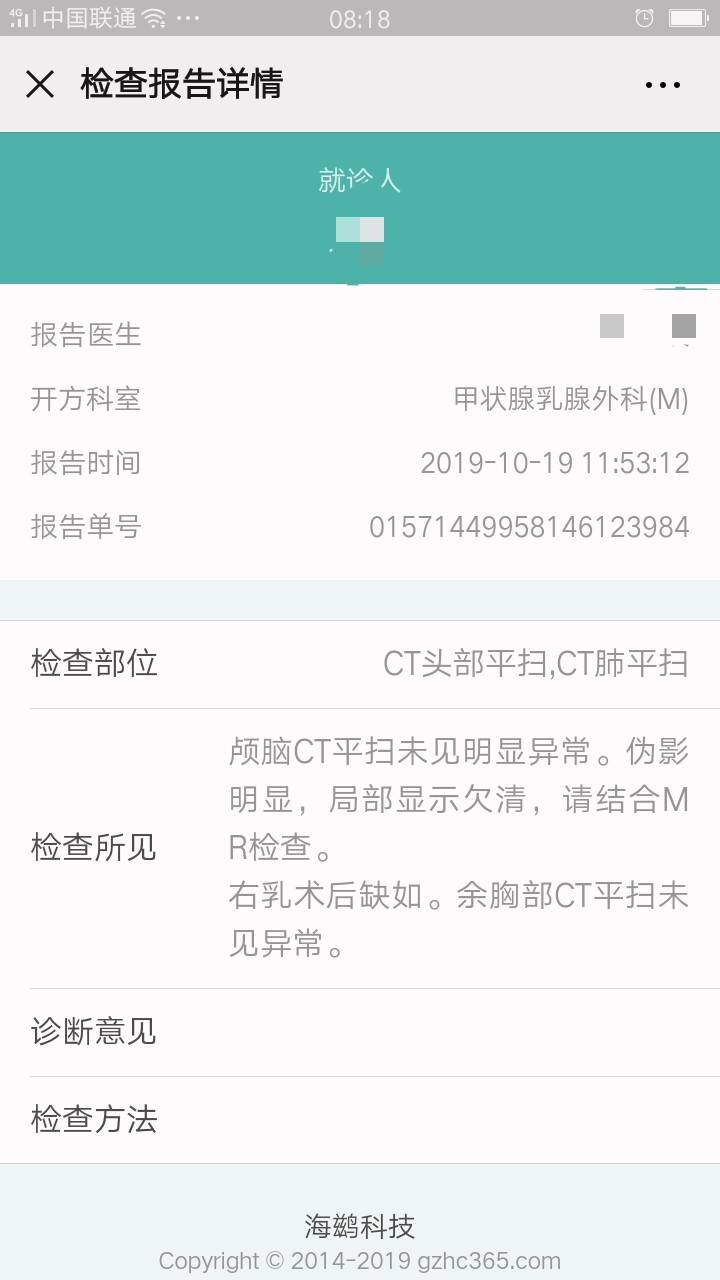Select the 报告时间 timestamp value
The image size is (720, 1280).
click(x=556, y=463)
